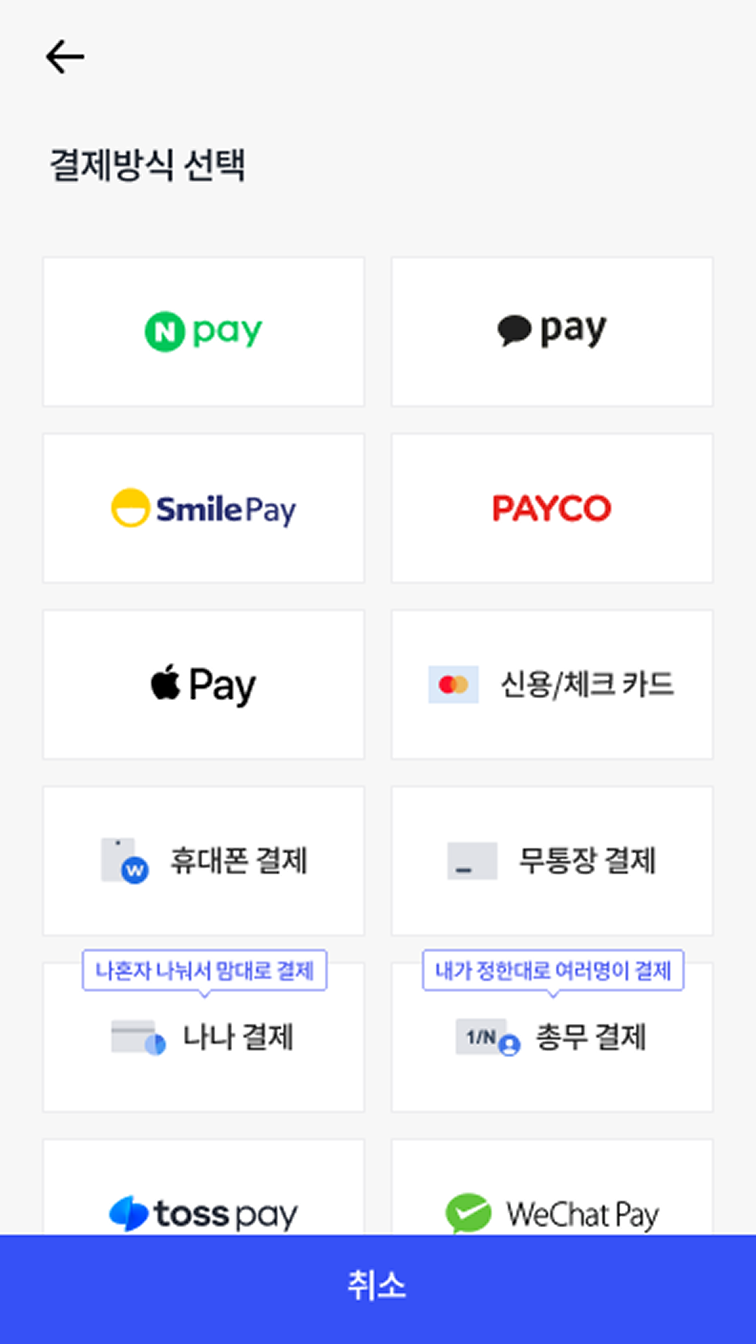Select 휴대폰 결제 mobile phone payment

point(202,860)
